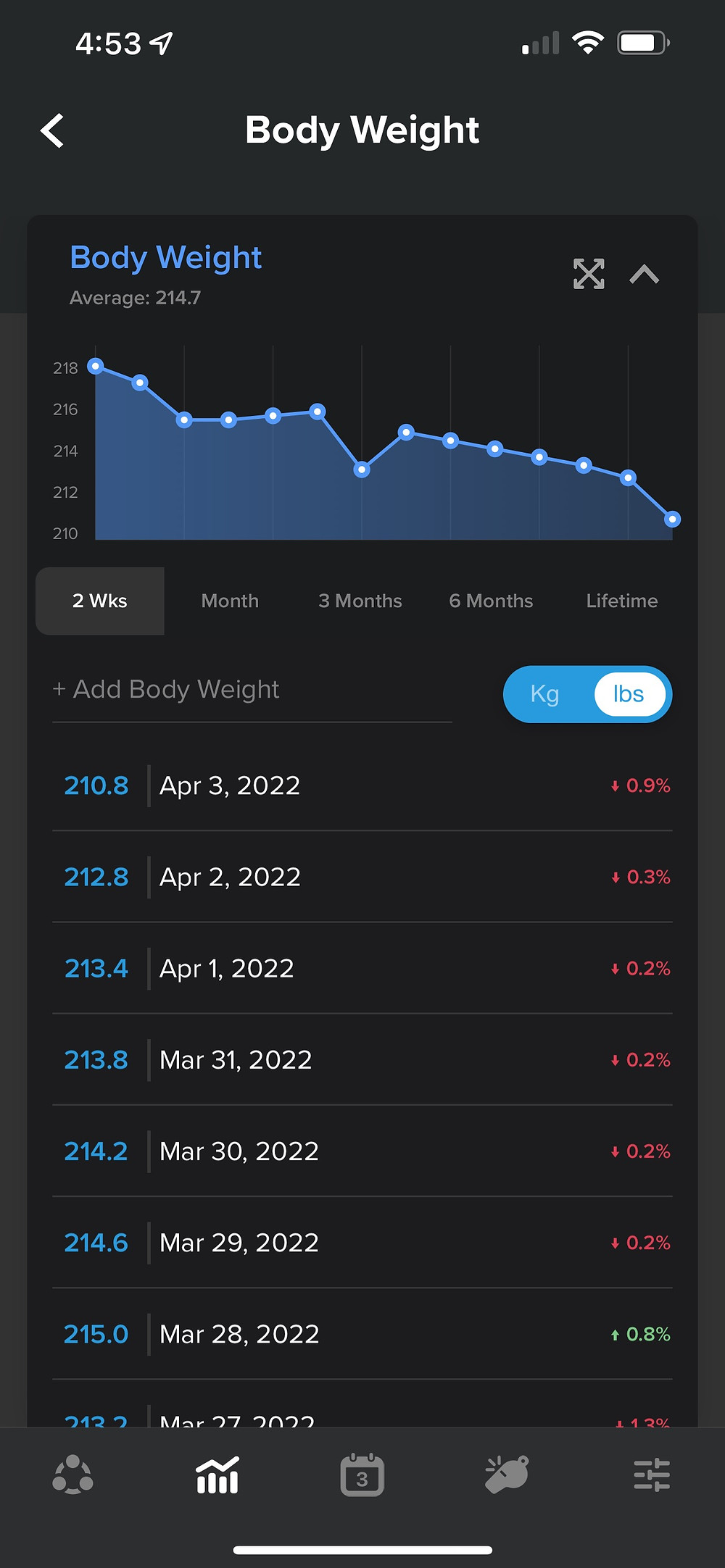Switch units to Kg

[545, 694]
